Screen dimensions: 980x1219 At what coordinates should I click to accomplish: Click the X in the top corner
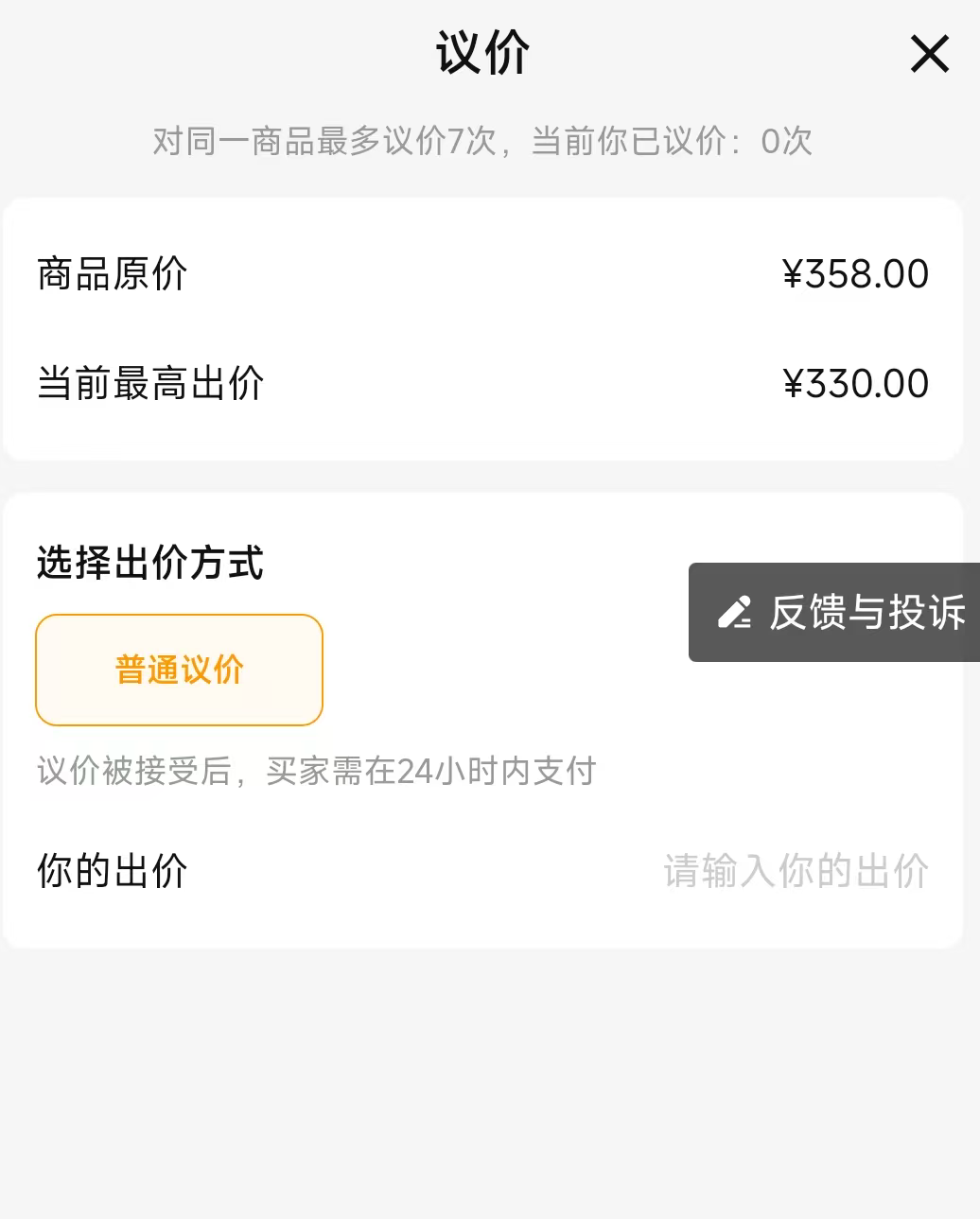(929, 54)
